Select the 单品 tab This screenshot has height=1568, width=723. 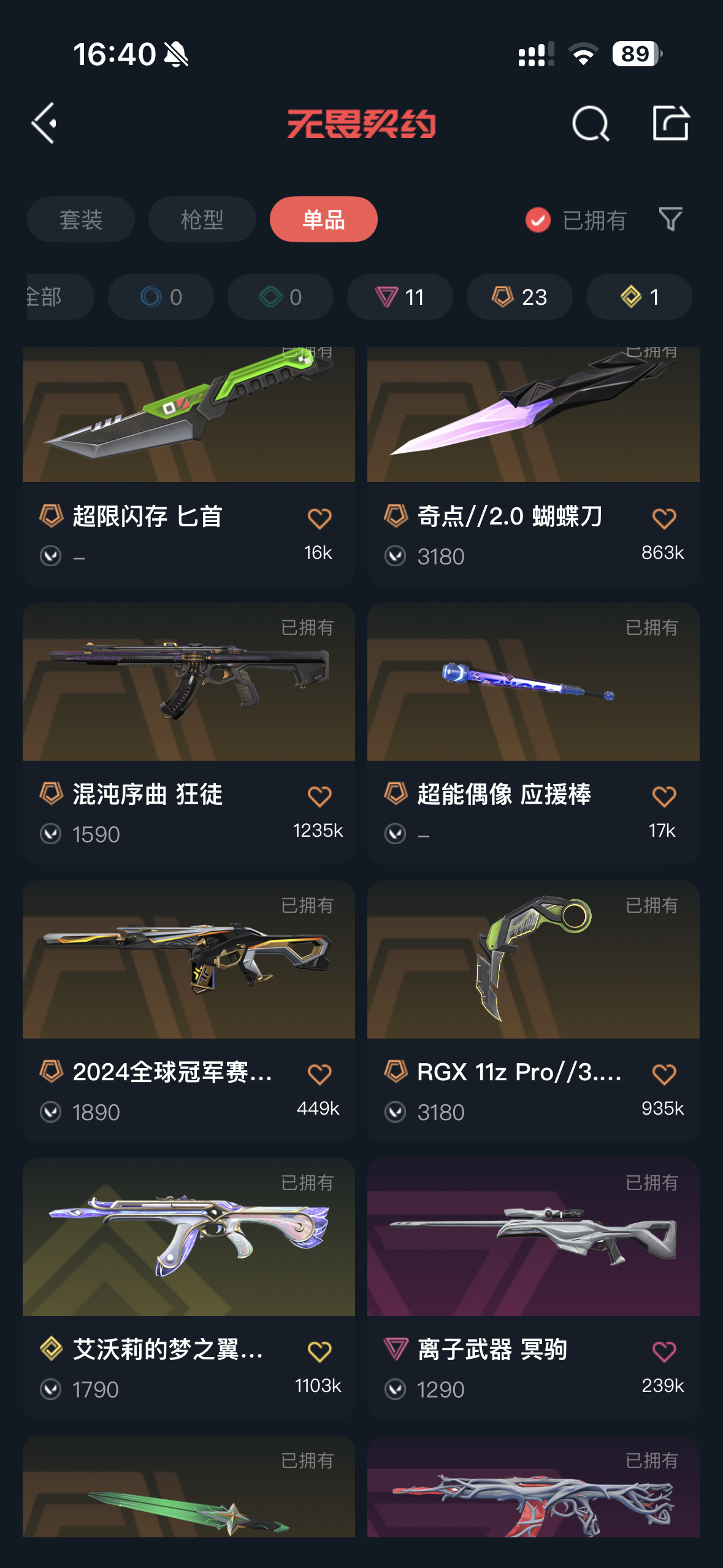(323, 220)
